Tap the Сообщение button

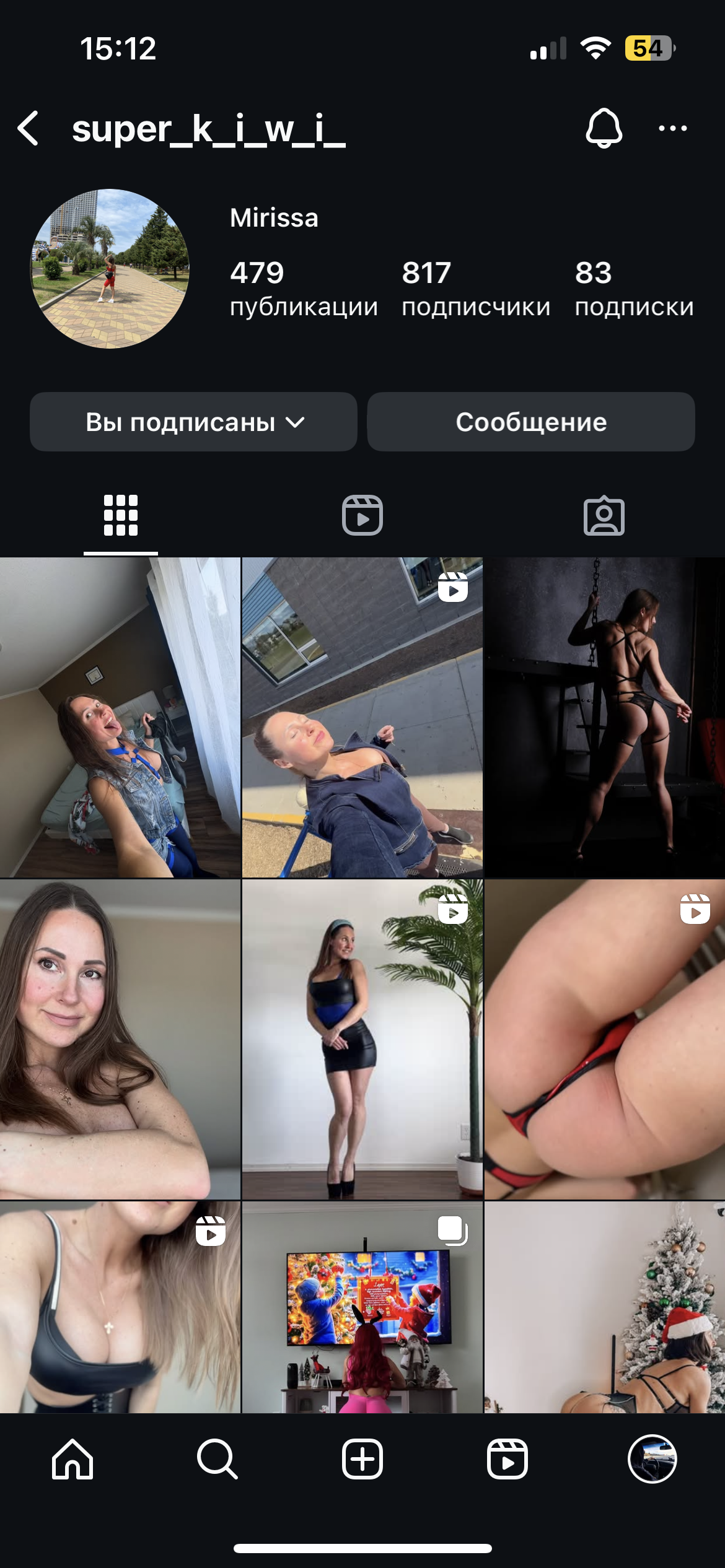pyautogui.click(x=531, y=422)
